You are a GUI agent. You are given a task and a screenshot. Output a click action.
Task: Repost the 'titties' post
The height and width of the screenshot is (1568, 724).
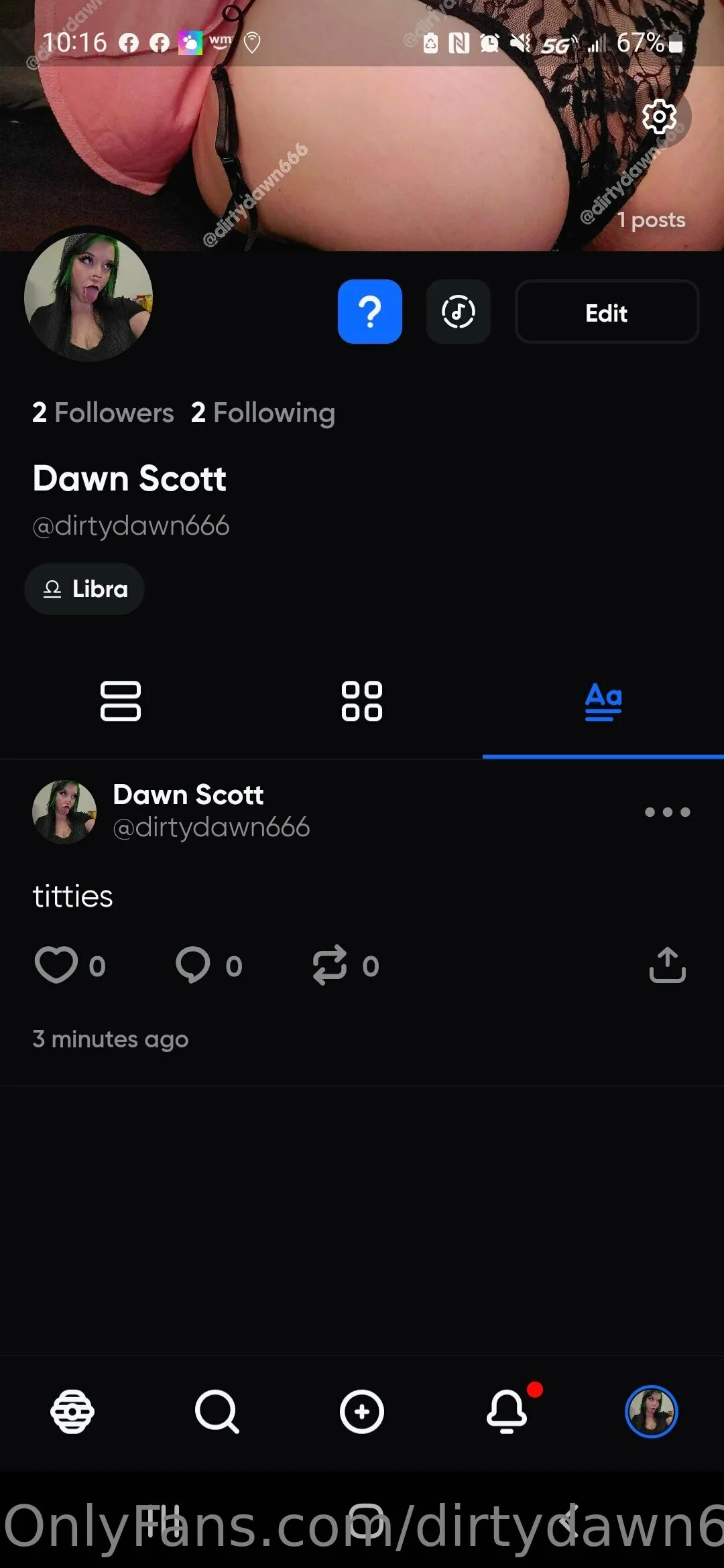coord(331,965)
